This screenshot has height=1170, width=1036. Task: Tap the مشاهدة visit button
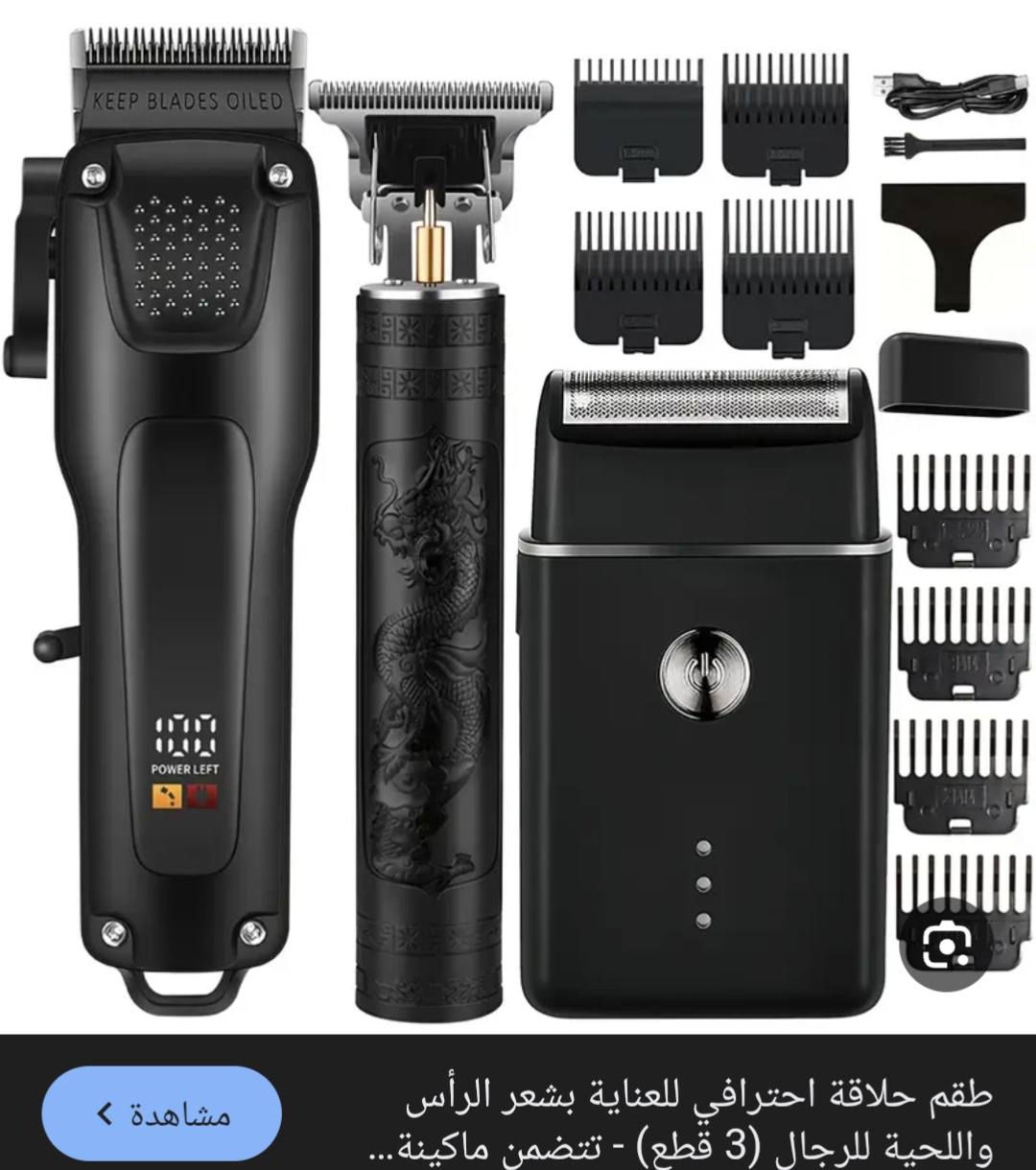tap(163, 1115)
